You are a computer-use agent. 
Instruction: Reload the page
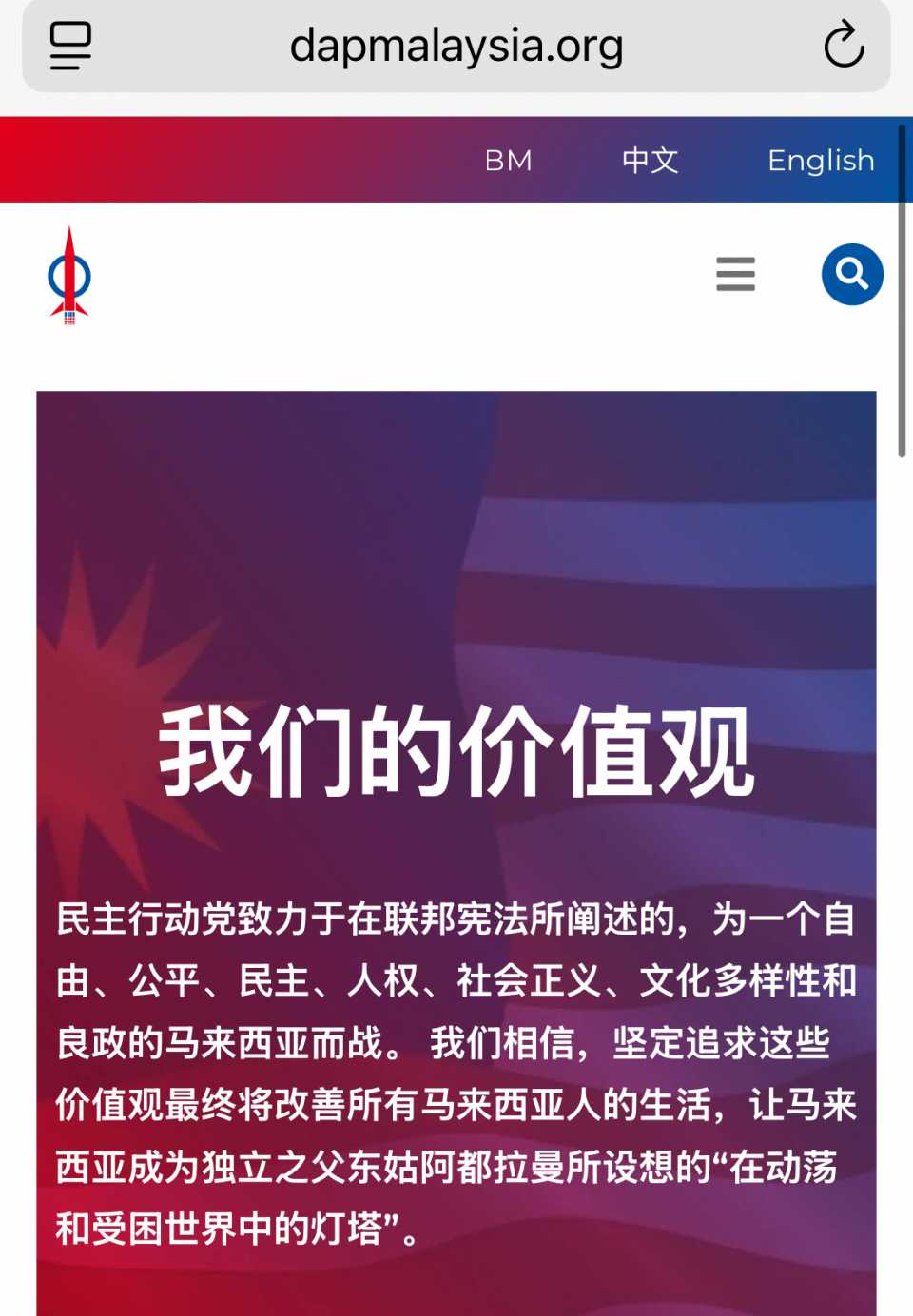point(843,46)
